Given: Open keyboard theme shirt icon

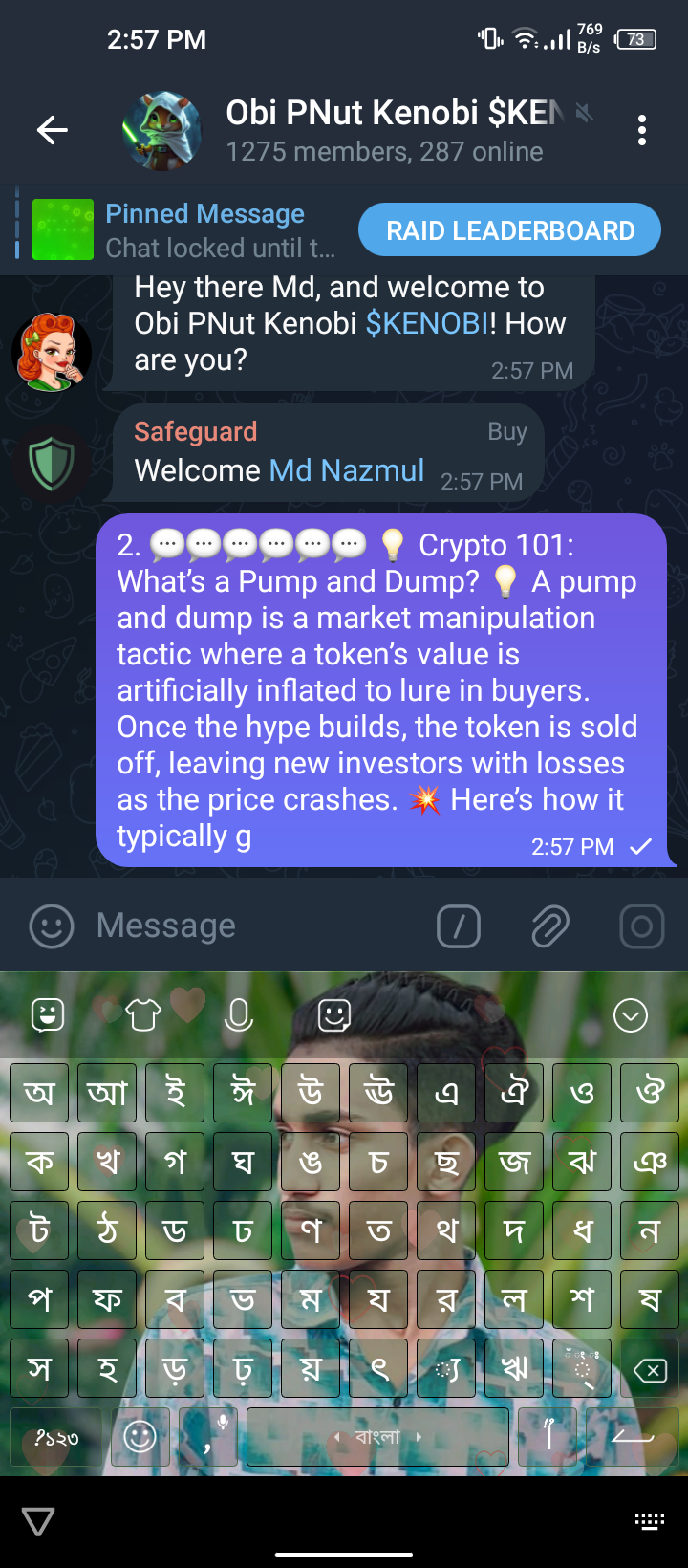Looking at the screenshot, I should click(x=143, y=1015).
